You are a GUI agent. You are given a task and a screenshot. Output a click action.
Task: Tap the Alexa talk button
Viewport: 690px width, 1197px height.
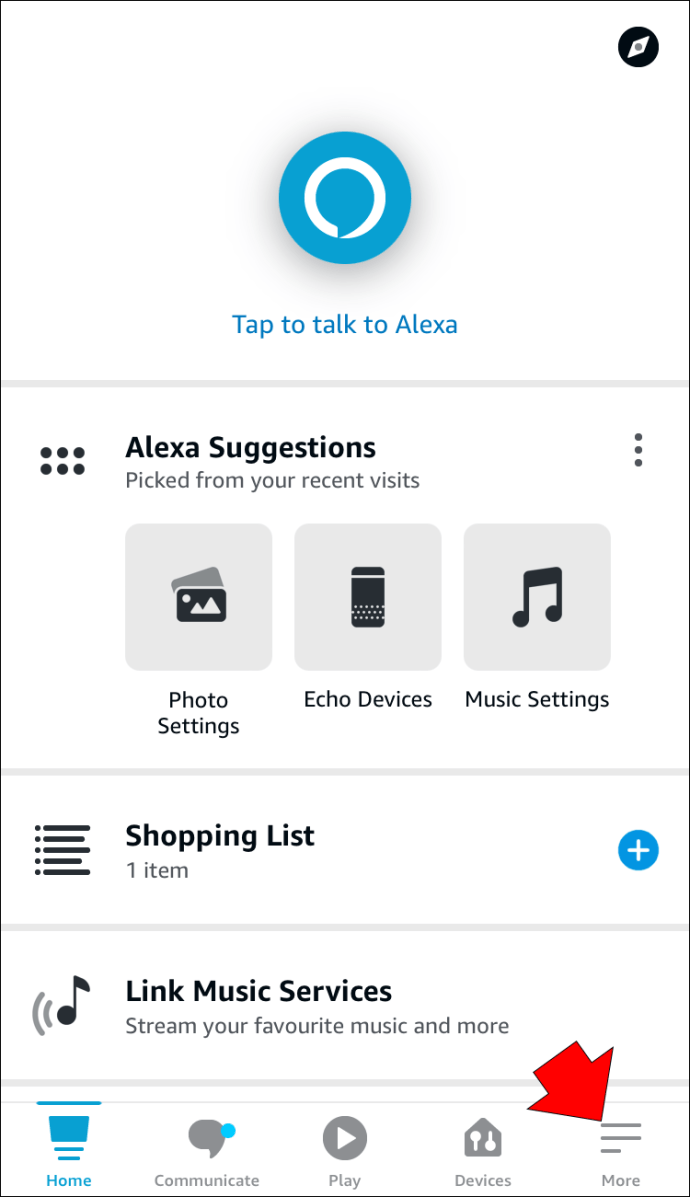(345, 197)
